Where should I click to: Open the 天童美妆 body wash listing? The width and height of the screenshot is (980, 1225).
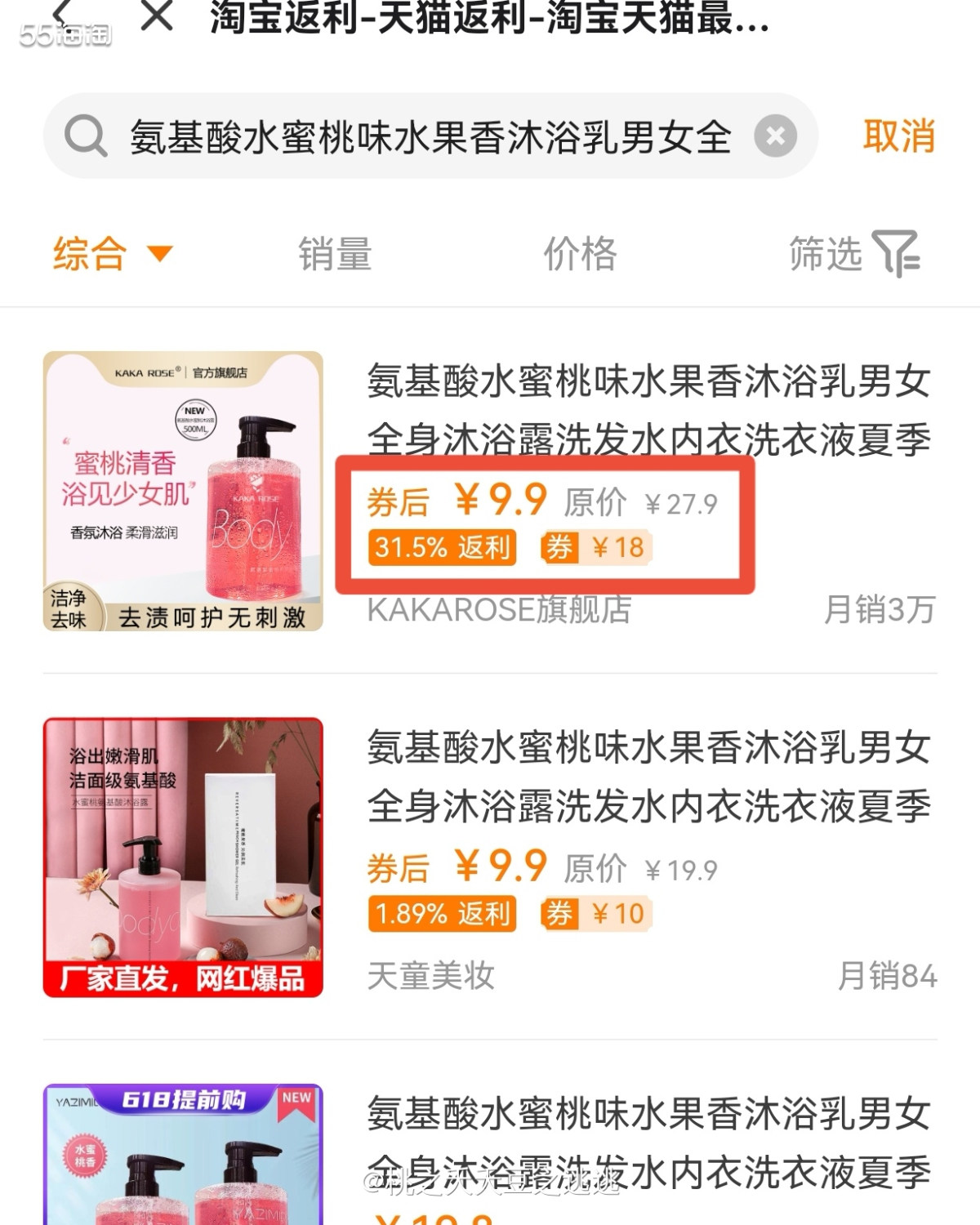[x=648, y=777]
